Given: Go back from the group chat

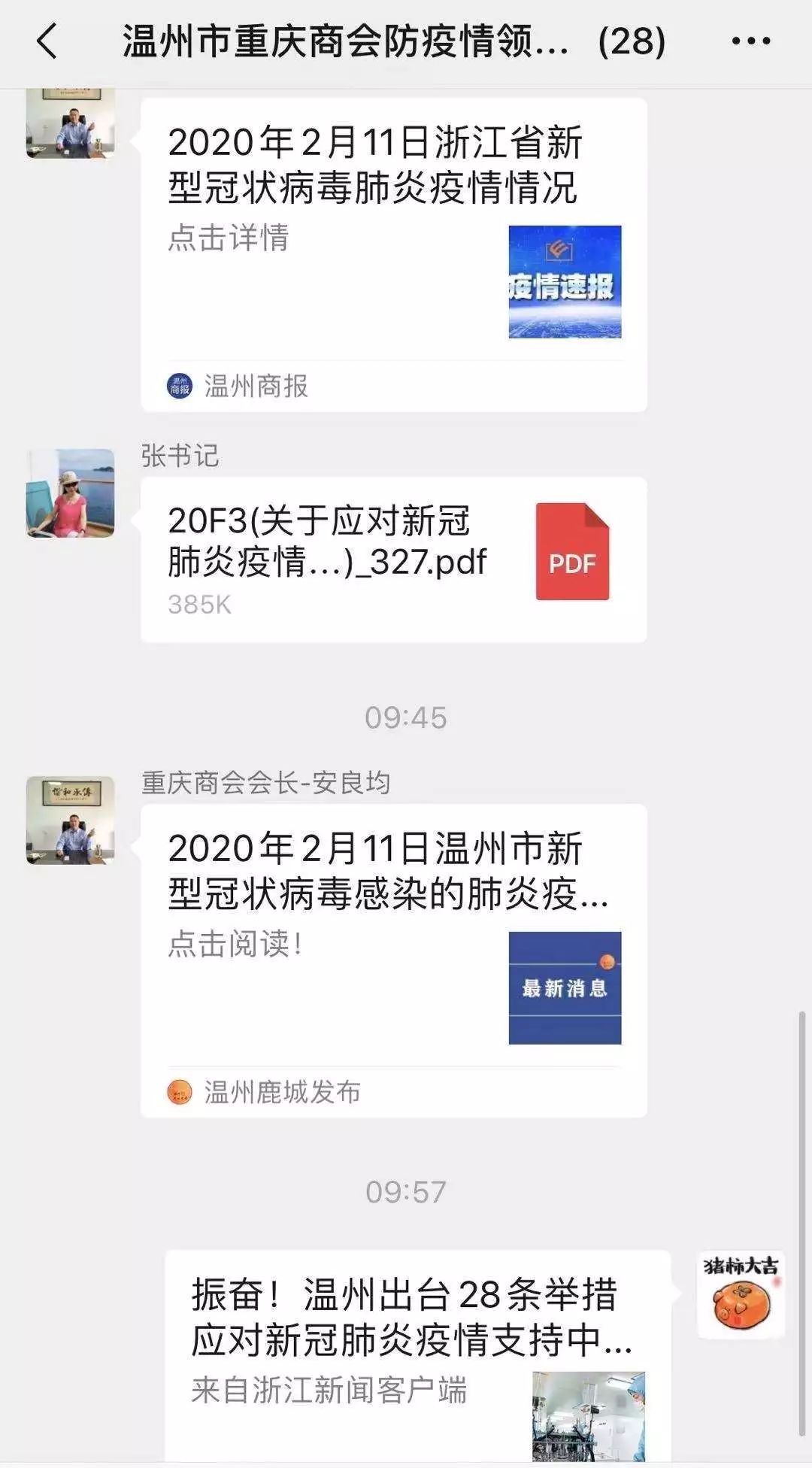Looking at the screenshot, I should [47, 41].
